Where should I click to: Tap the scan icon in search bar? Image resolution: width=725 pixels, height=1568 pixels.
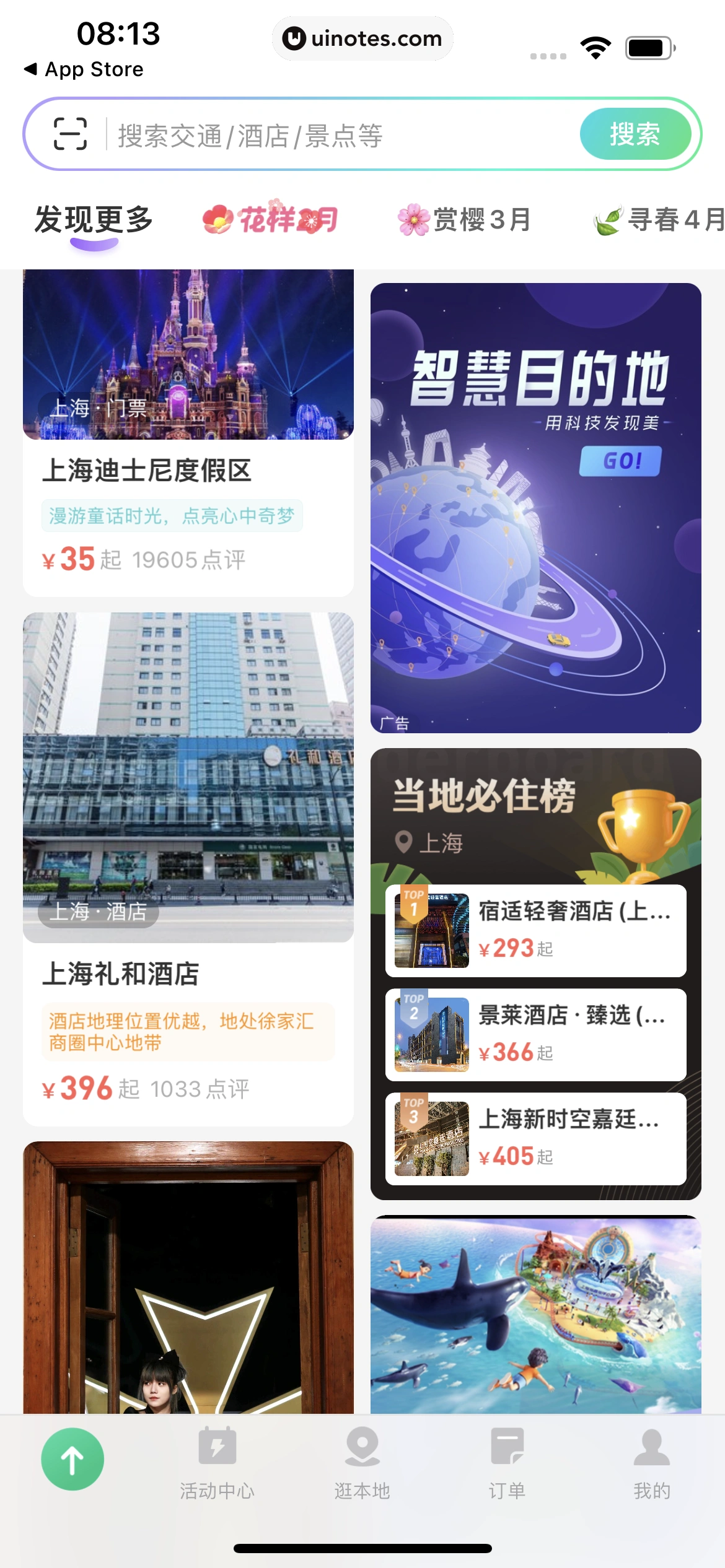70,134
